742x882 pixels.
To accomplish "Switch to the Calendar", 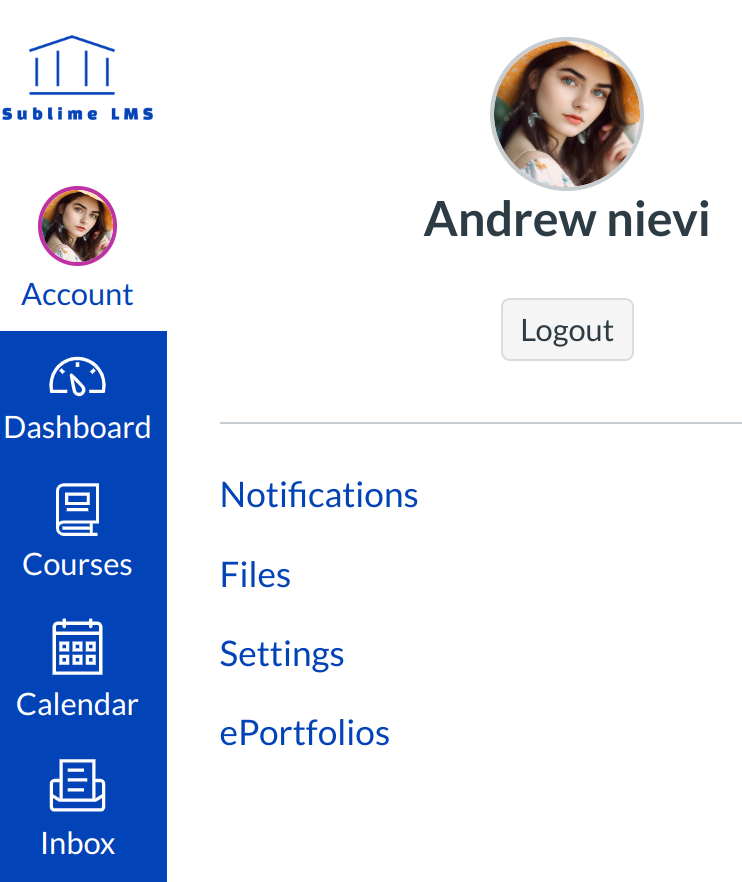I will click(78, 670).
